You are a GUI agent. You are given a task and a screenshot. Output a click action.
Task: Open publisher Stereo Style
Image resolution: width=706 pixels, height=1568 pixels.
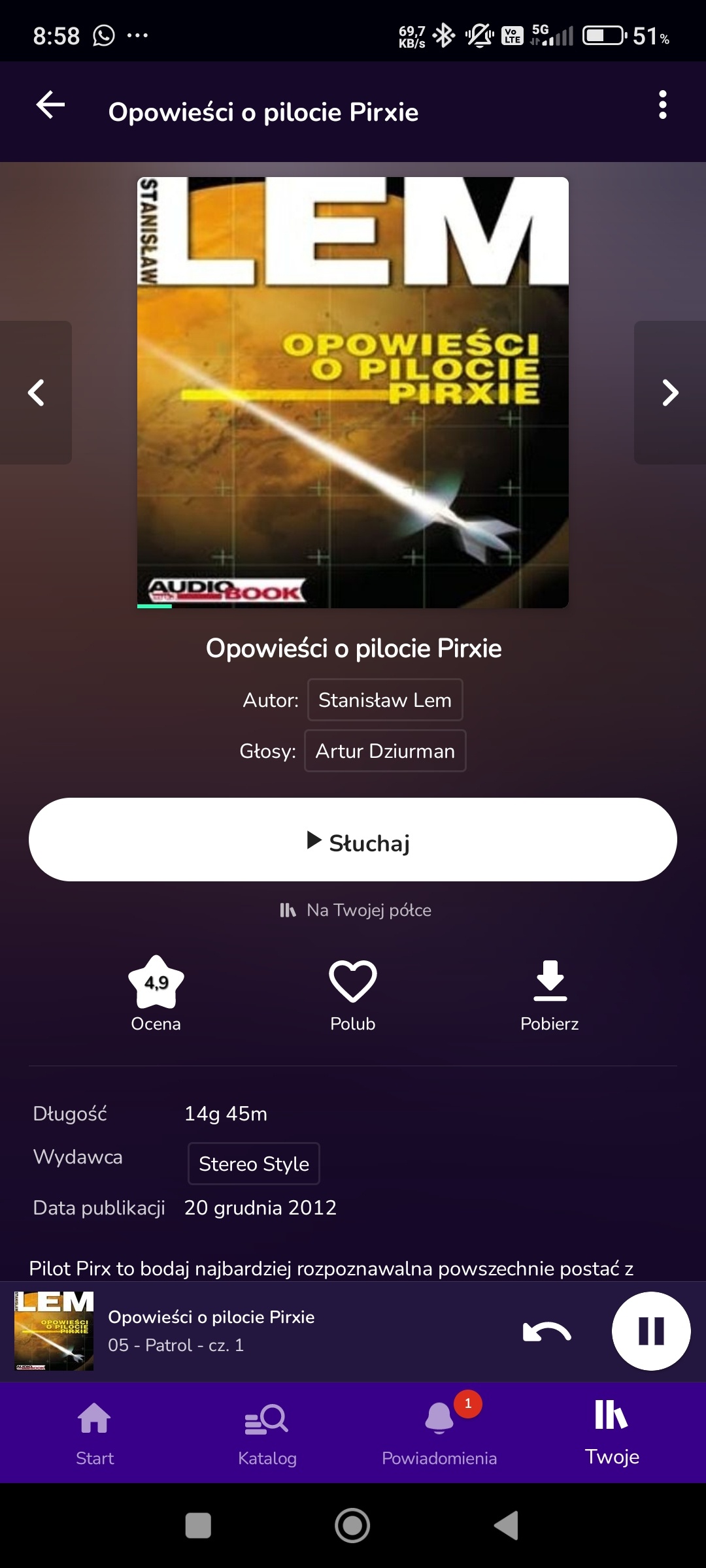[254, 1164]
